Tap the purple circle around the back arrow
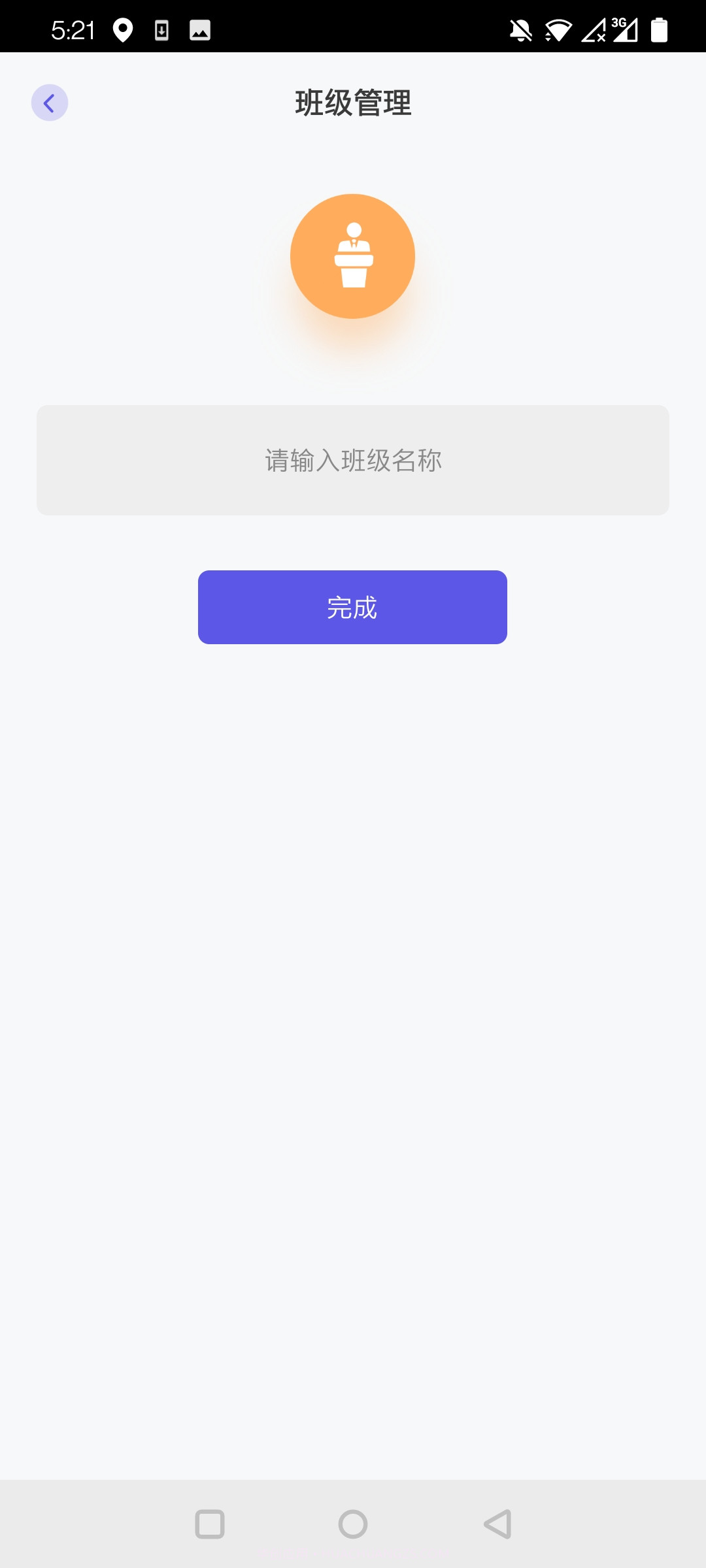 pos(49,102)
